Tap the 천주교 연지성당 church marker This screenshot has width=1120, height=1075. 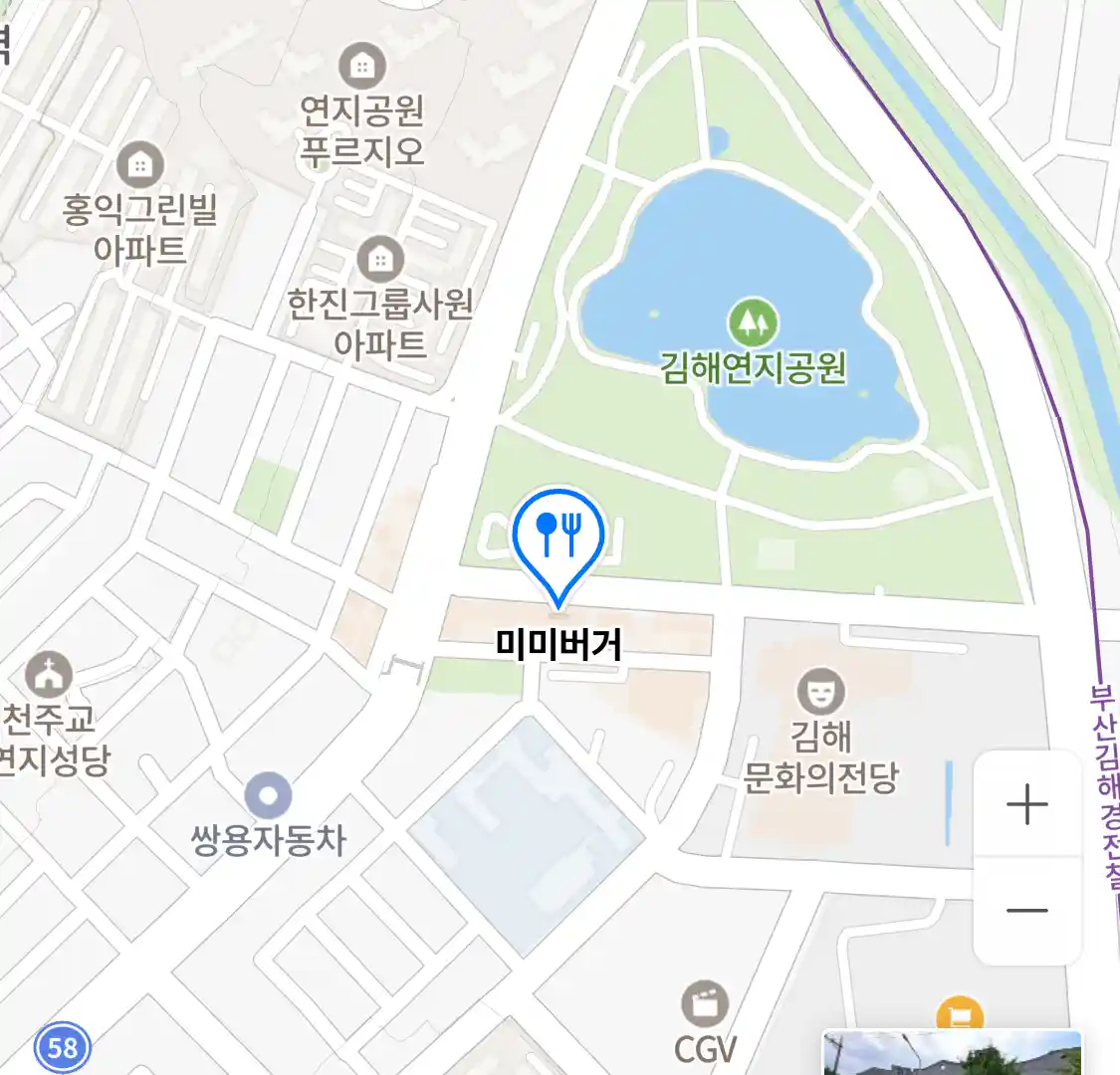coord(48,674)
